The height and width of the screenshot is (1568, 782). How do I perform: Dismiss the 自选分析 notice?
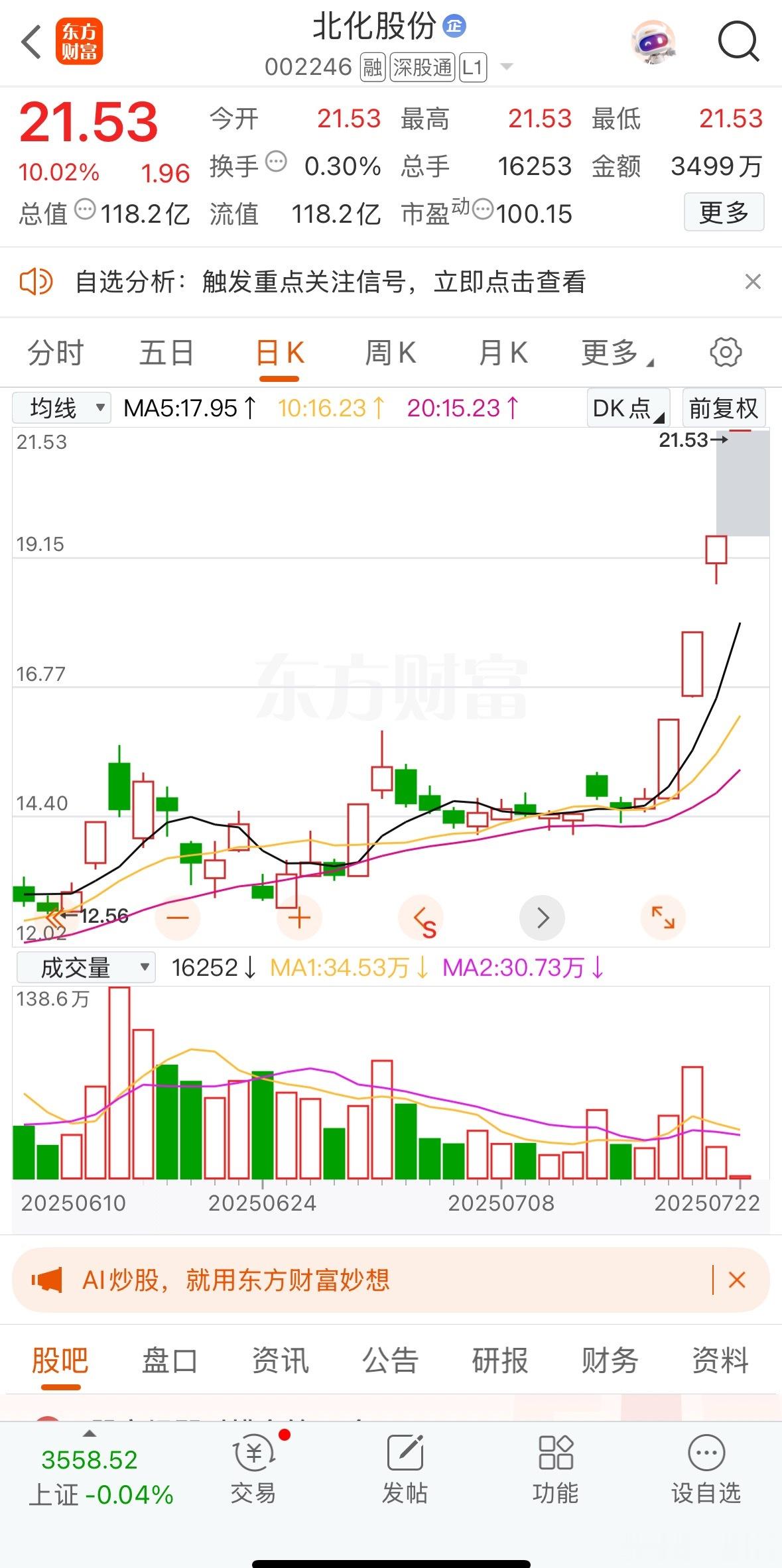pos(753,282)
